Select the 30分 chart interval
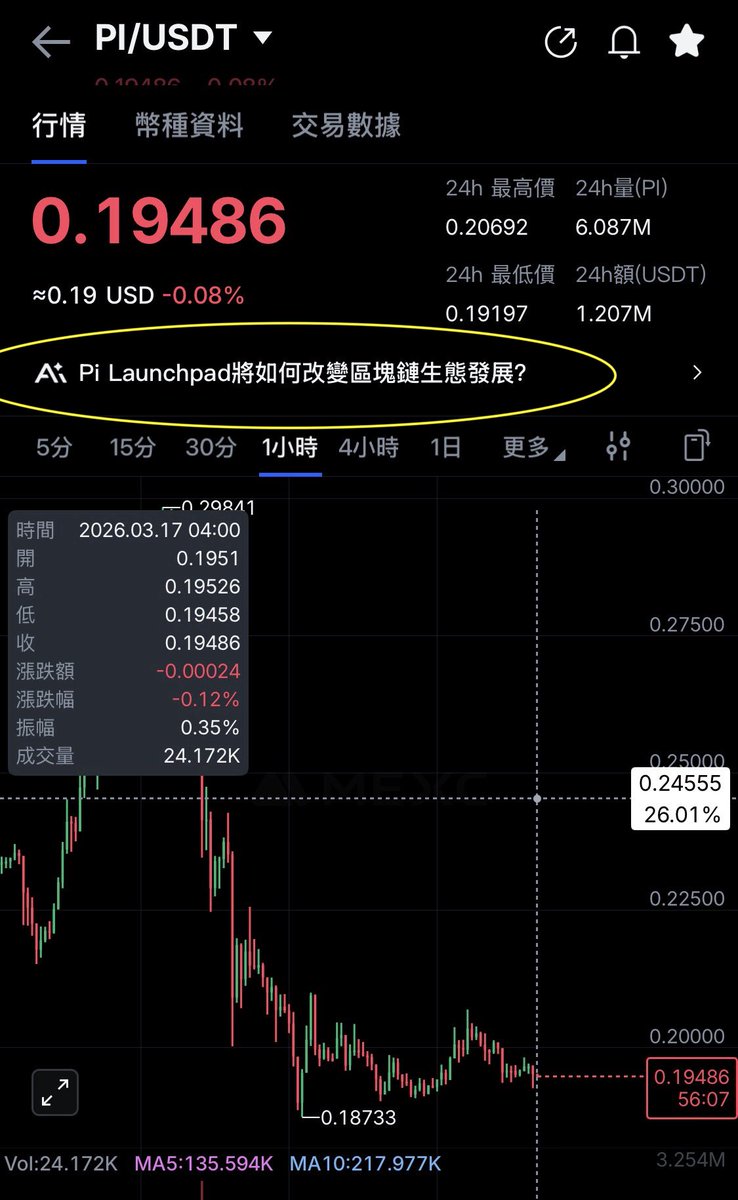Image resolution: width=738 pixels, height=1200 pixels. click(210, 447)
